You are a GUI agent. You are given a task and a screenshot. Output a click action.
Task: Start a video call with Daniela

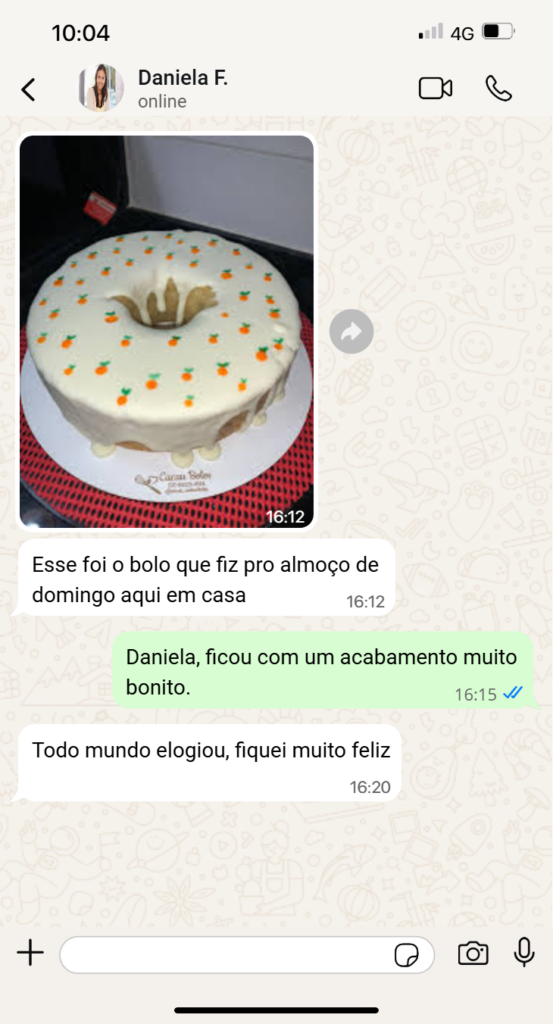(435, 89)
